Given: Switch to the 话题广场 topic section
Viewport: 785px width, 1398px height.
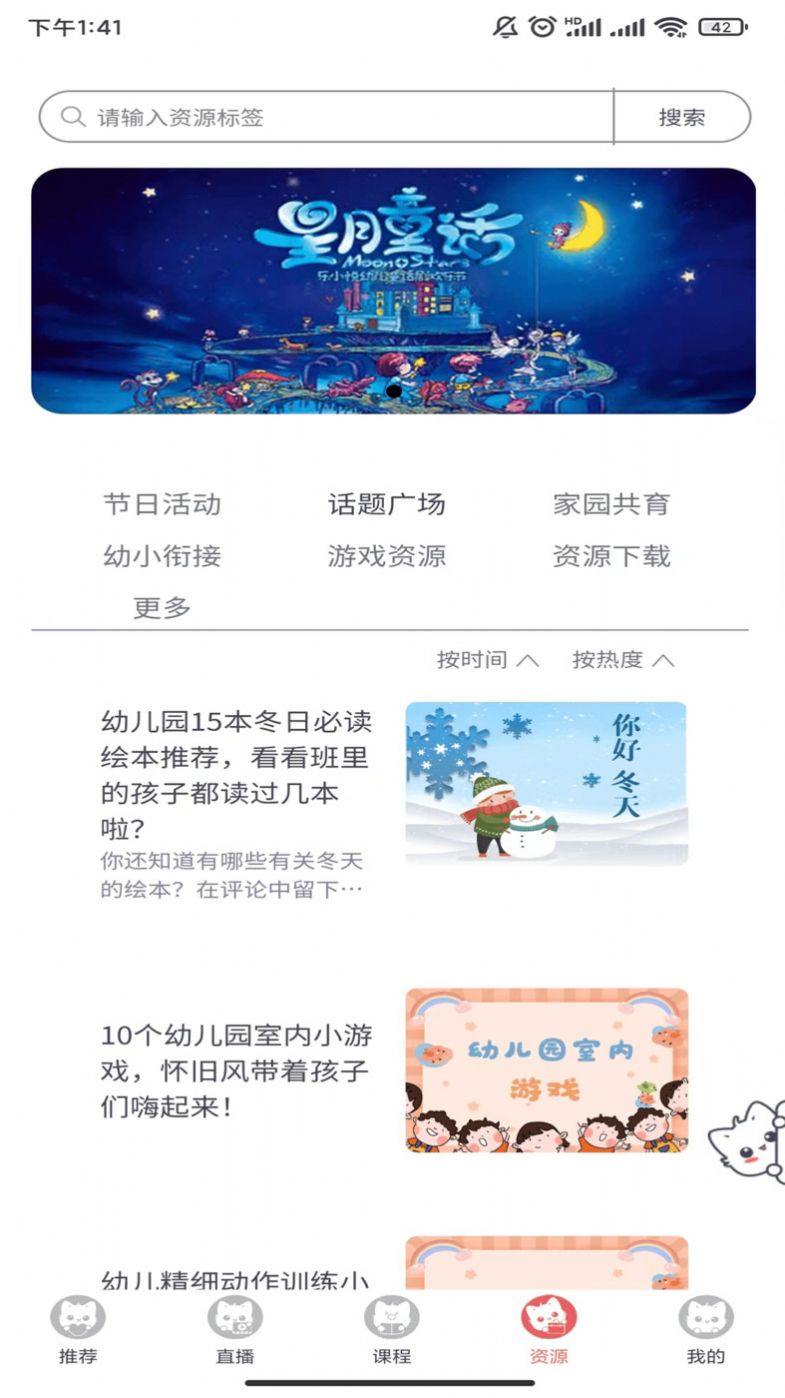Looking at the screenshot, I should pyautogui.click(x=387, y=504).
